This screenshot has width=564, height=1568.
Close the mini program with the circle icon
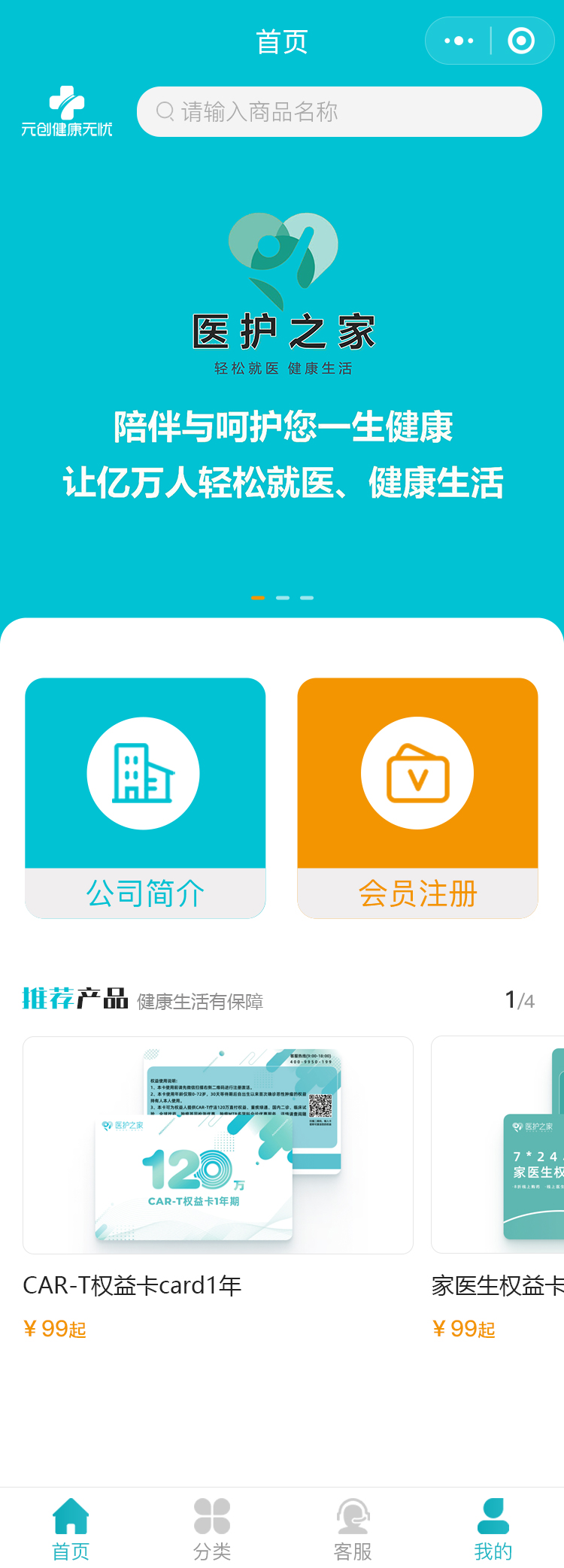521,41
